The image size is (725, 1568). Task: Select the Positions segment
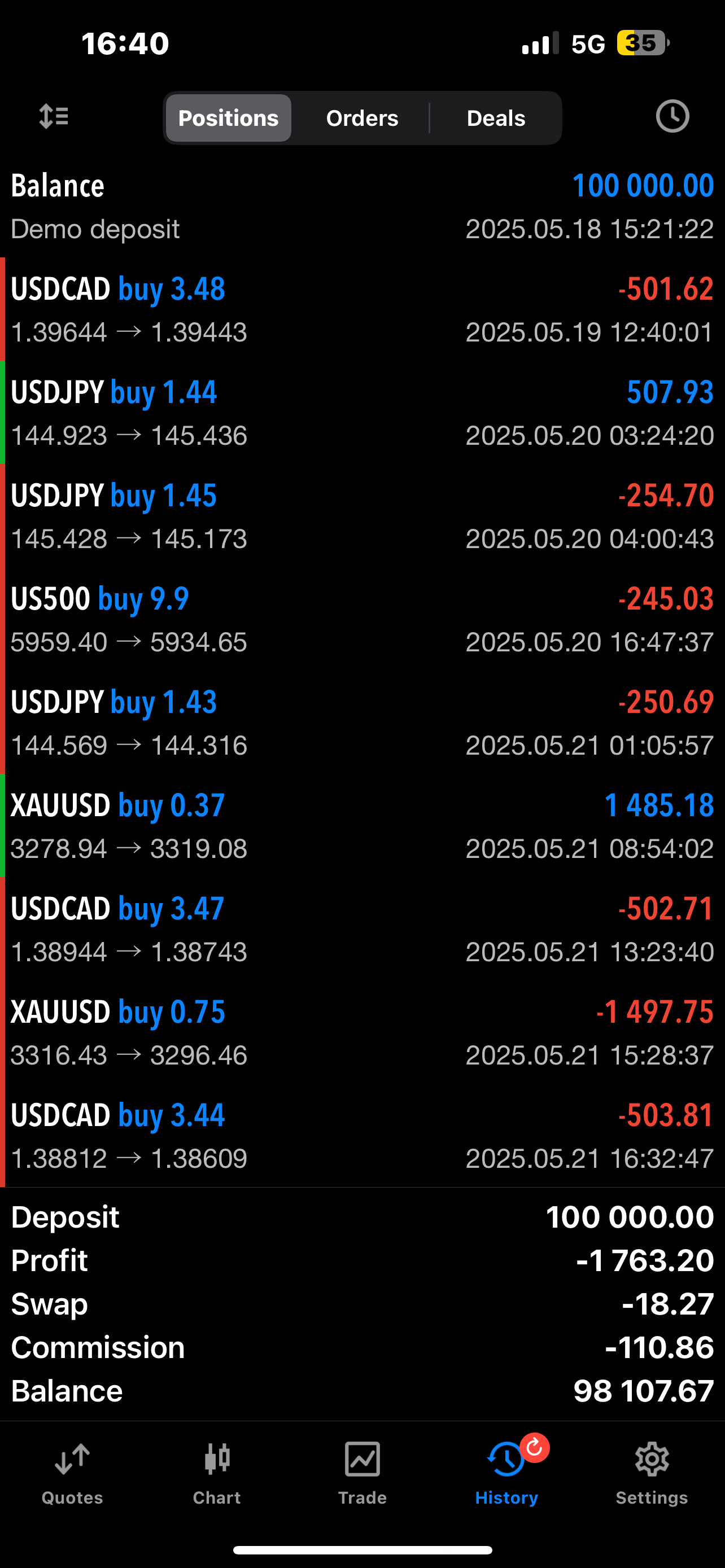pyautogui.click(x=228, y=118)
